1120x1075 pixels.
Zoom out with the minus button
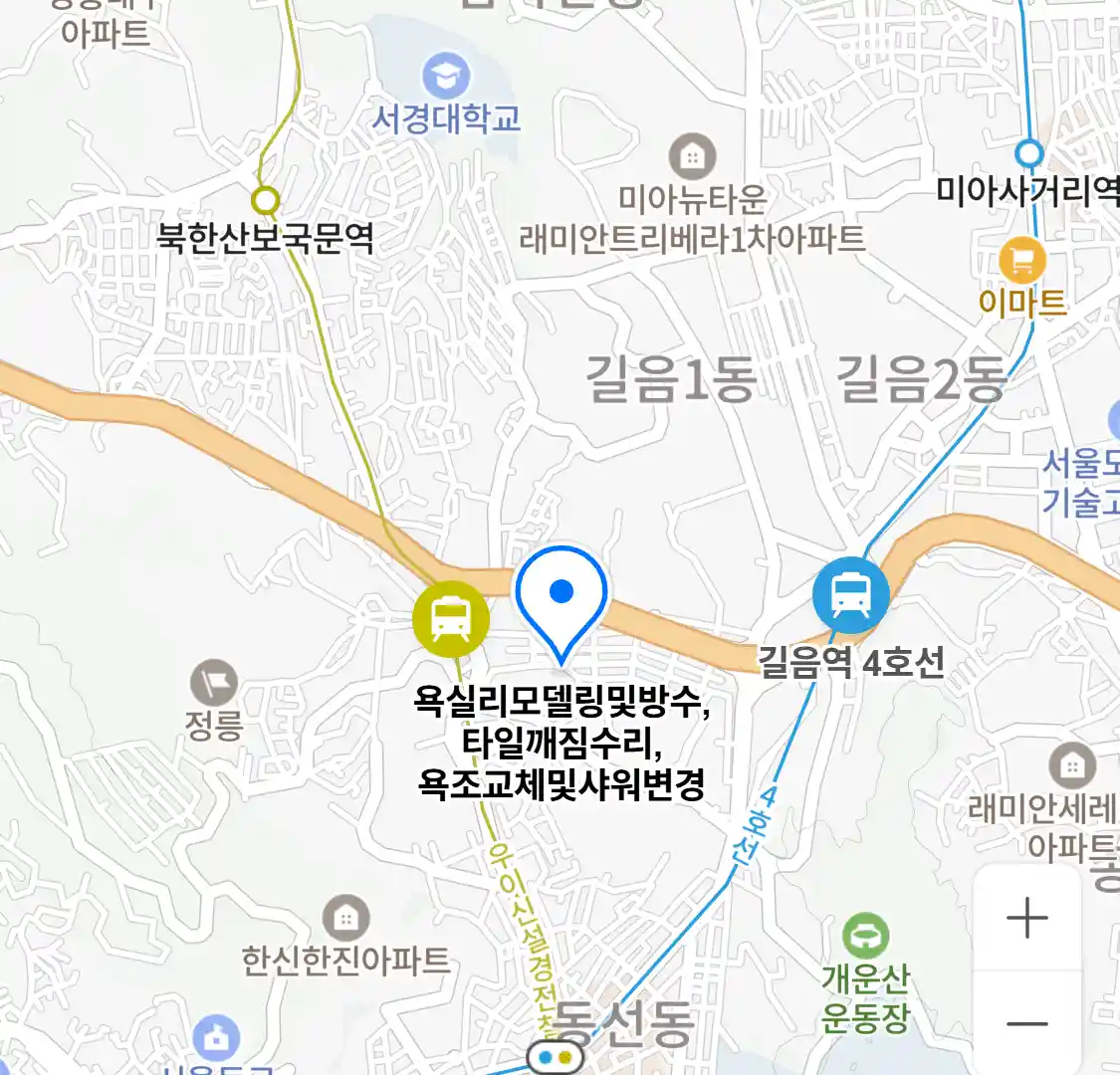[1026, 1023]
